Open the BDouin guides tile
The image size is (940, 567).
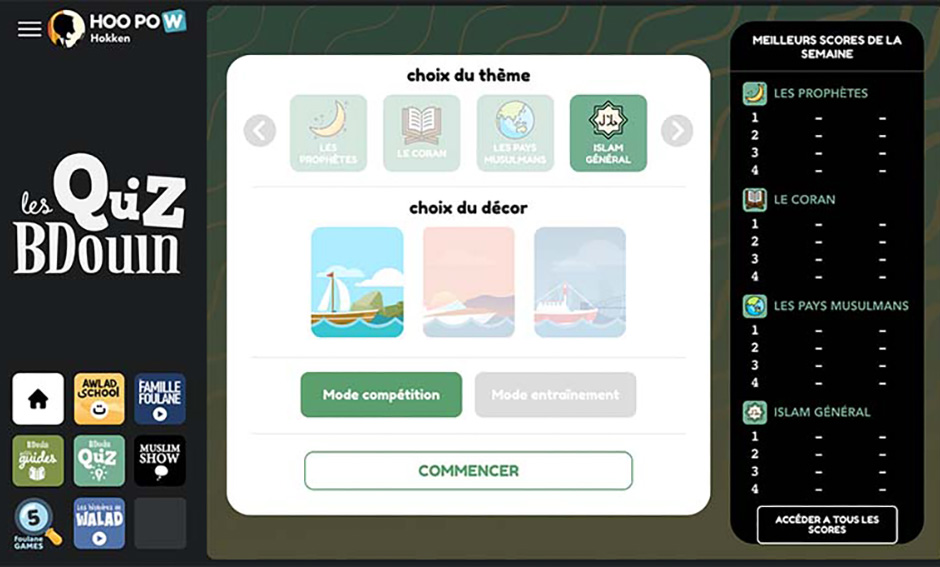coord(38,460)
